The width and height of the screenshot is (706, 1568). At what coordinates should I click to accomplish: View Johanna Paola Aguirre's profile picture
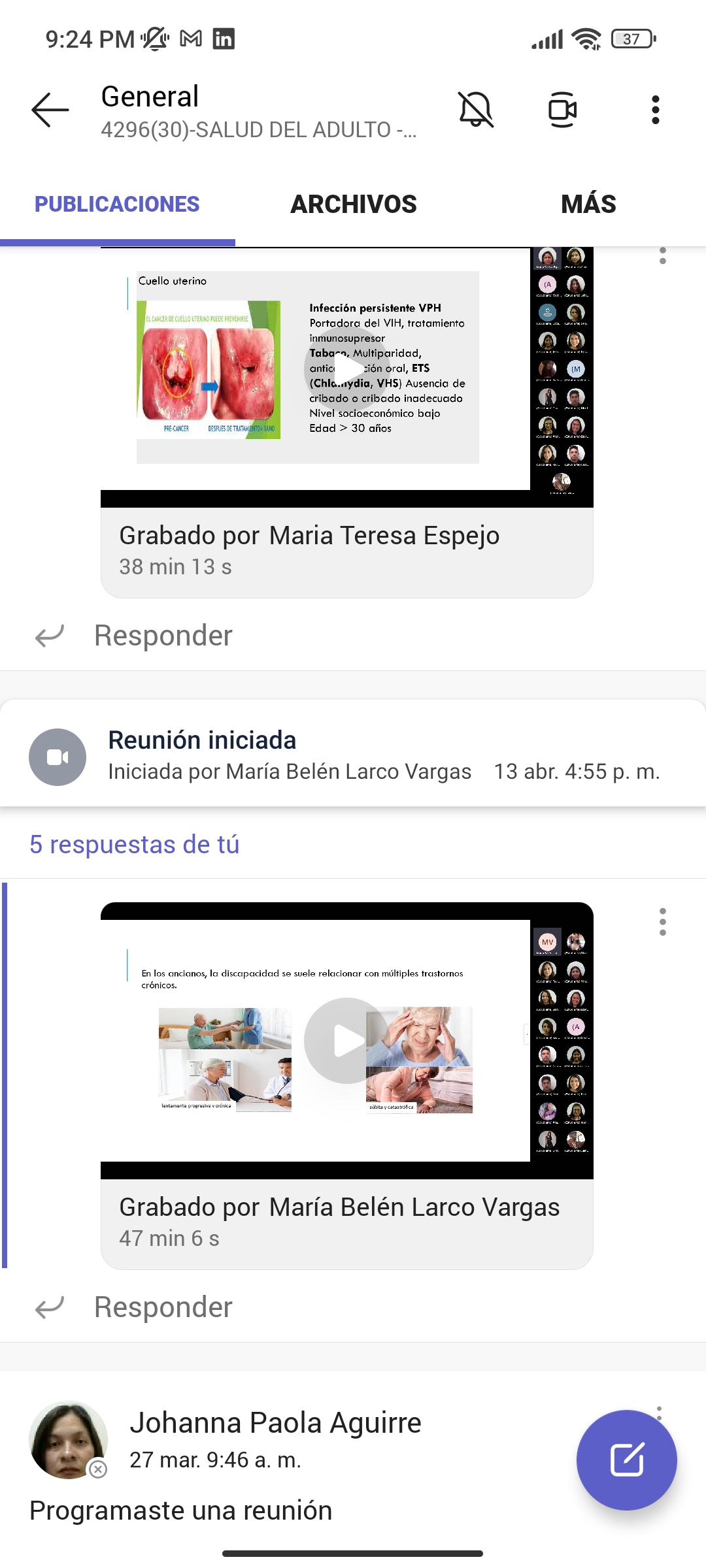pyautogui.click(x=69, y=1439)
